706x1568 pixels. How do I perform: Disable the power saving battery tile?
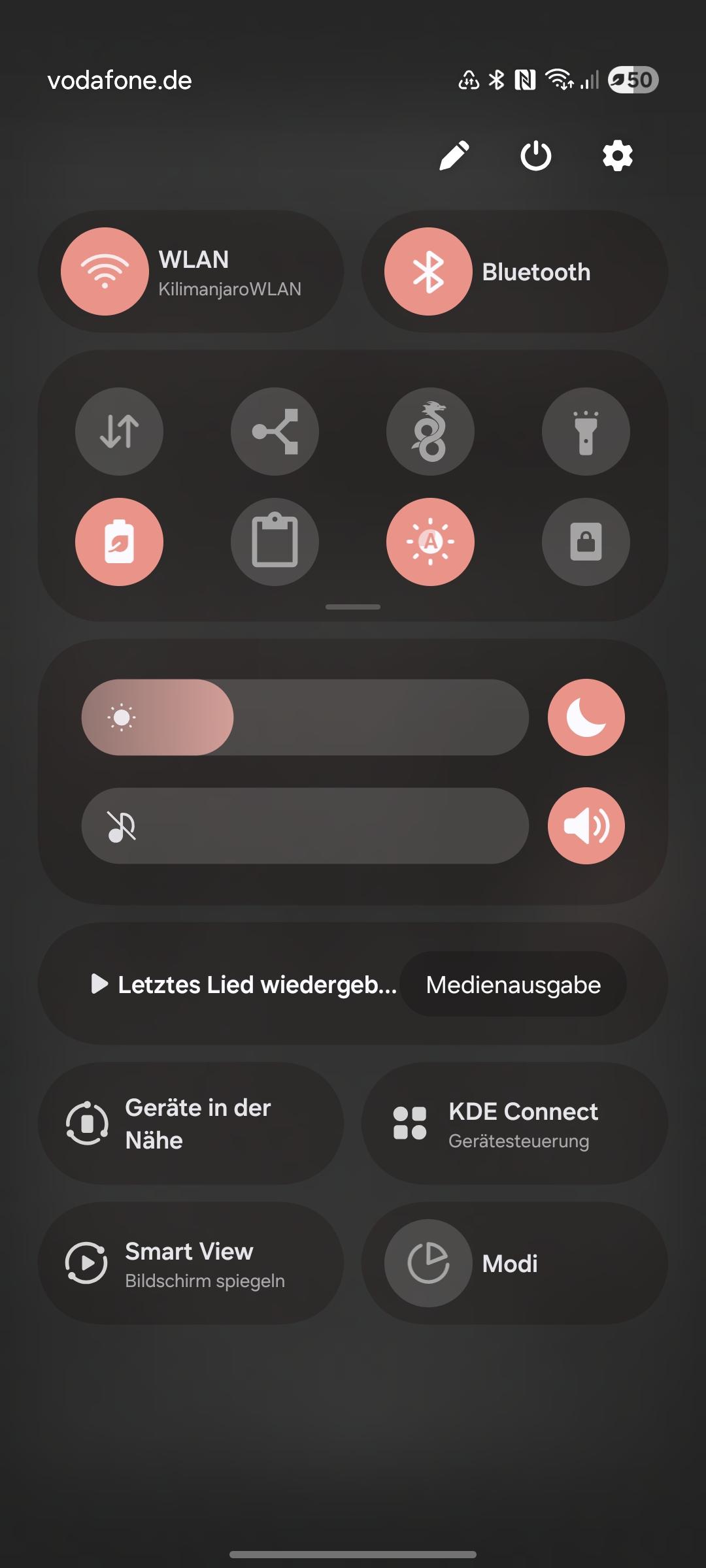pyautogui.click(x=120, y=542)
